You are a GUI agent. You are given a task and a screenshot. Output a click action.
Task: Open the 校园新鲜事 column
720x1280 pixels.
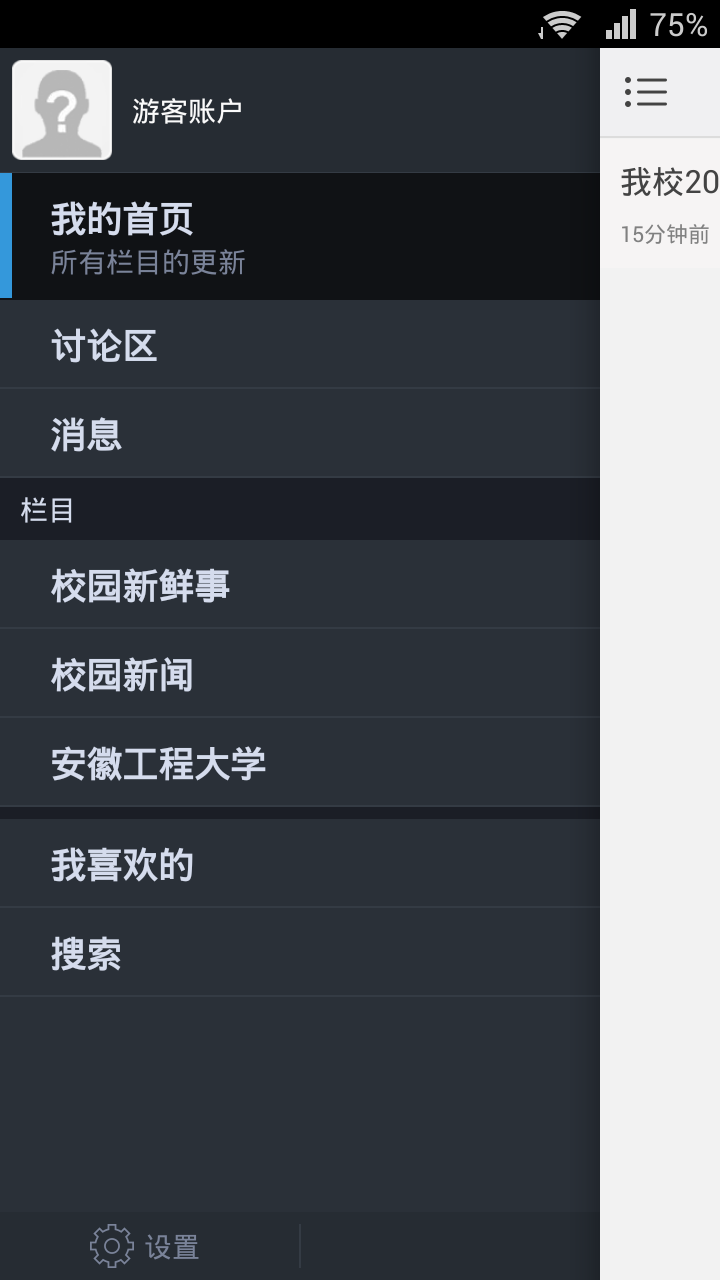pos(300,585)
